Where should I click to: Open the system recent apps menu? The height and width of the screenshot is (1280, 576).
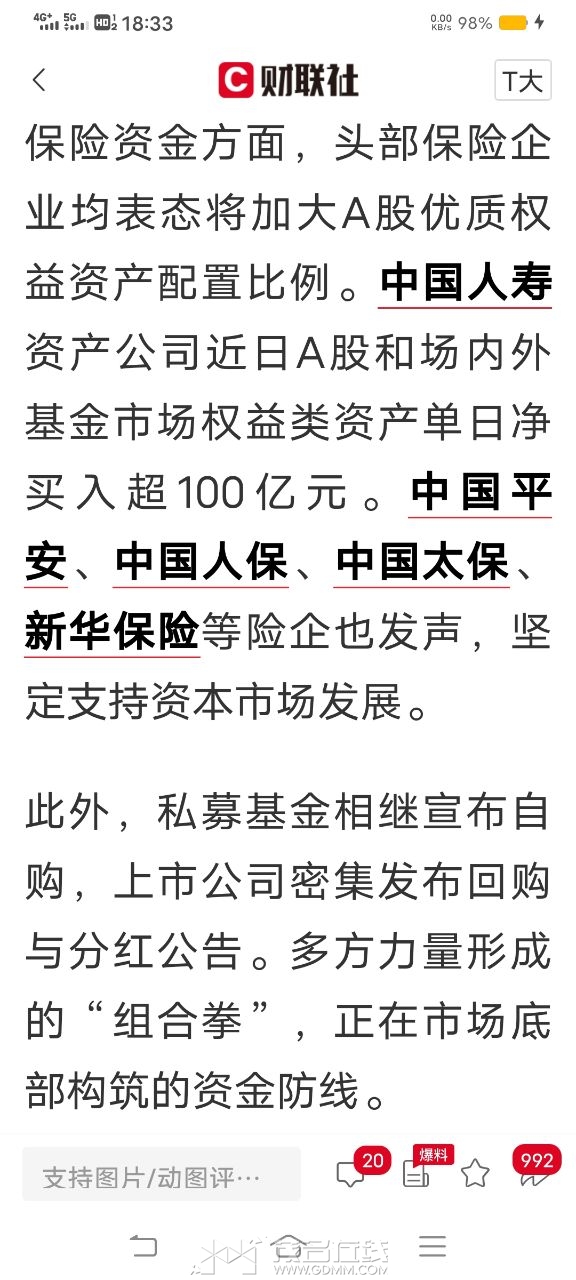[x=432, y=1246]
